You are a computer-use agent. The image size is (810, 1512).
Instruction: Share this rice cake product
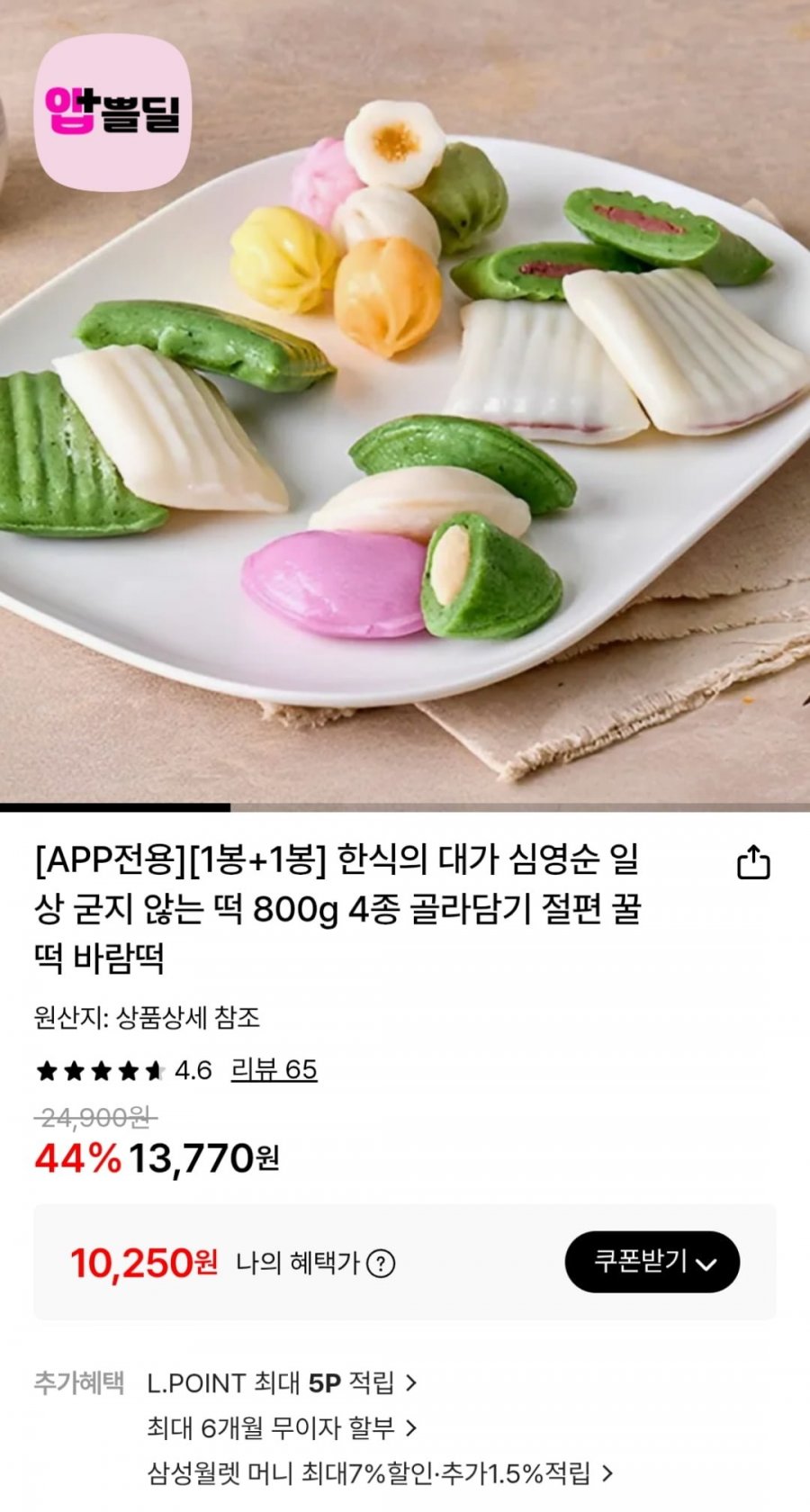click(x=753, y=862)
